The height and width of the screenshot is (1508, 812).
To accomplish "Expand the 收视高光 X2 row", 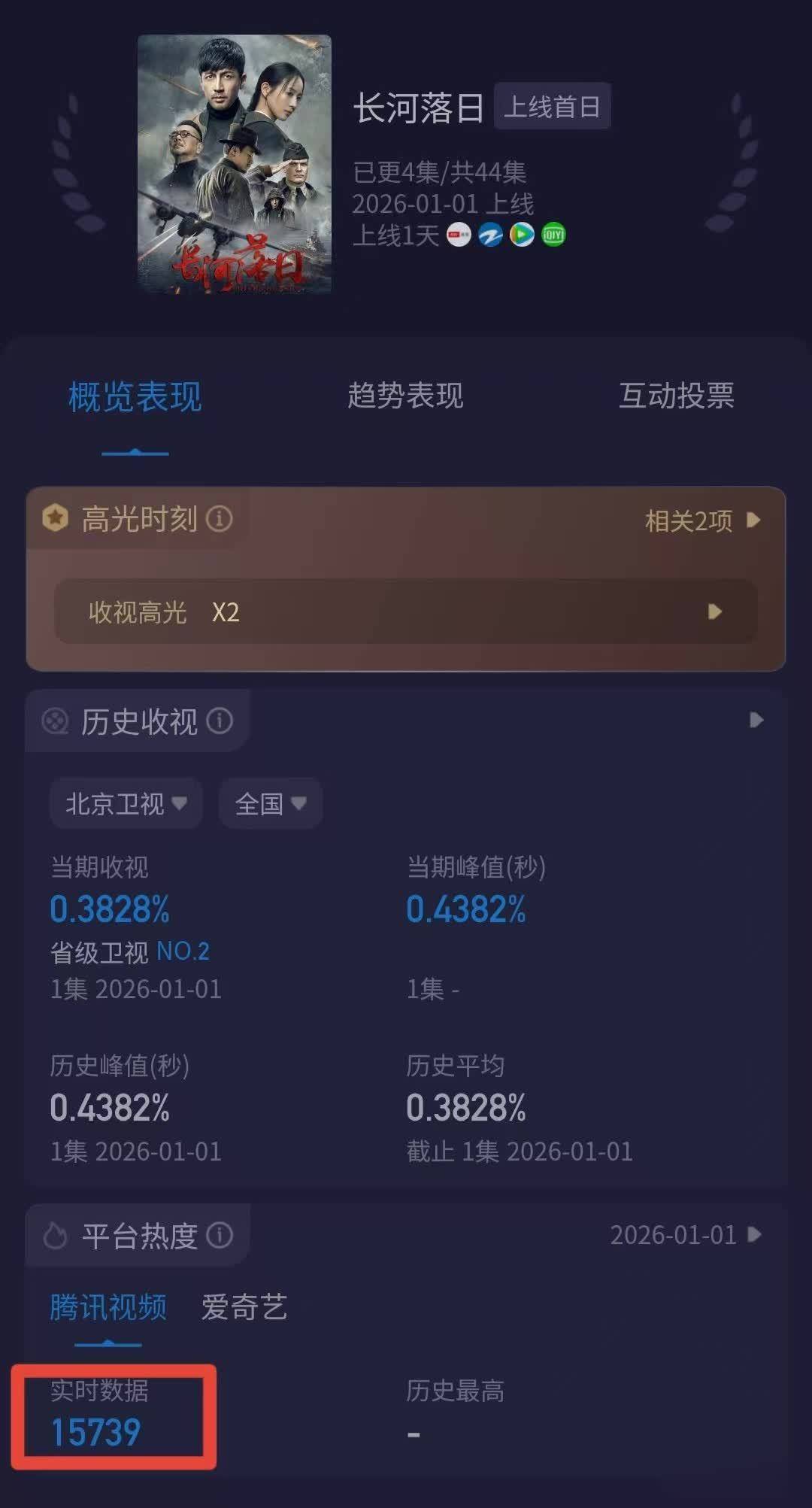I will point(405,611).
